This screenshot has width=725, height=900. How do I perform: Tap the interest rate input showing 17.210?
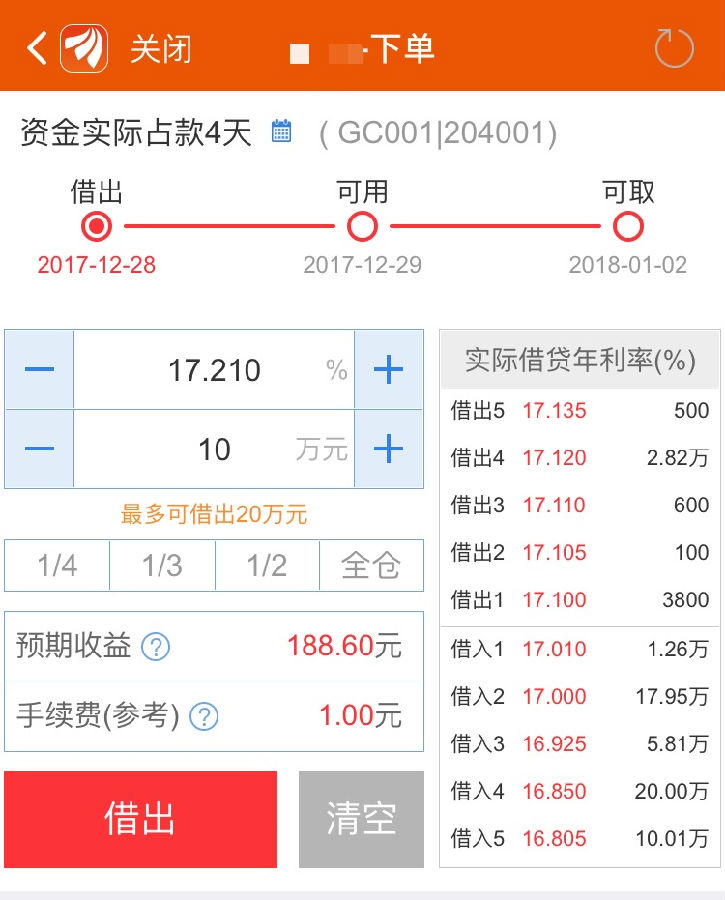pos(215,369)
